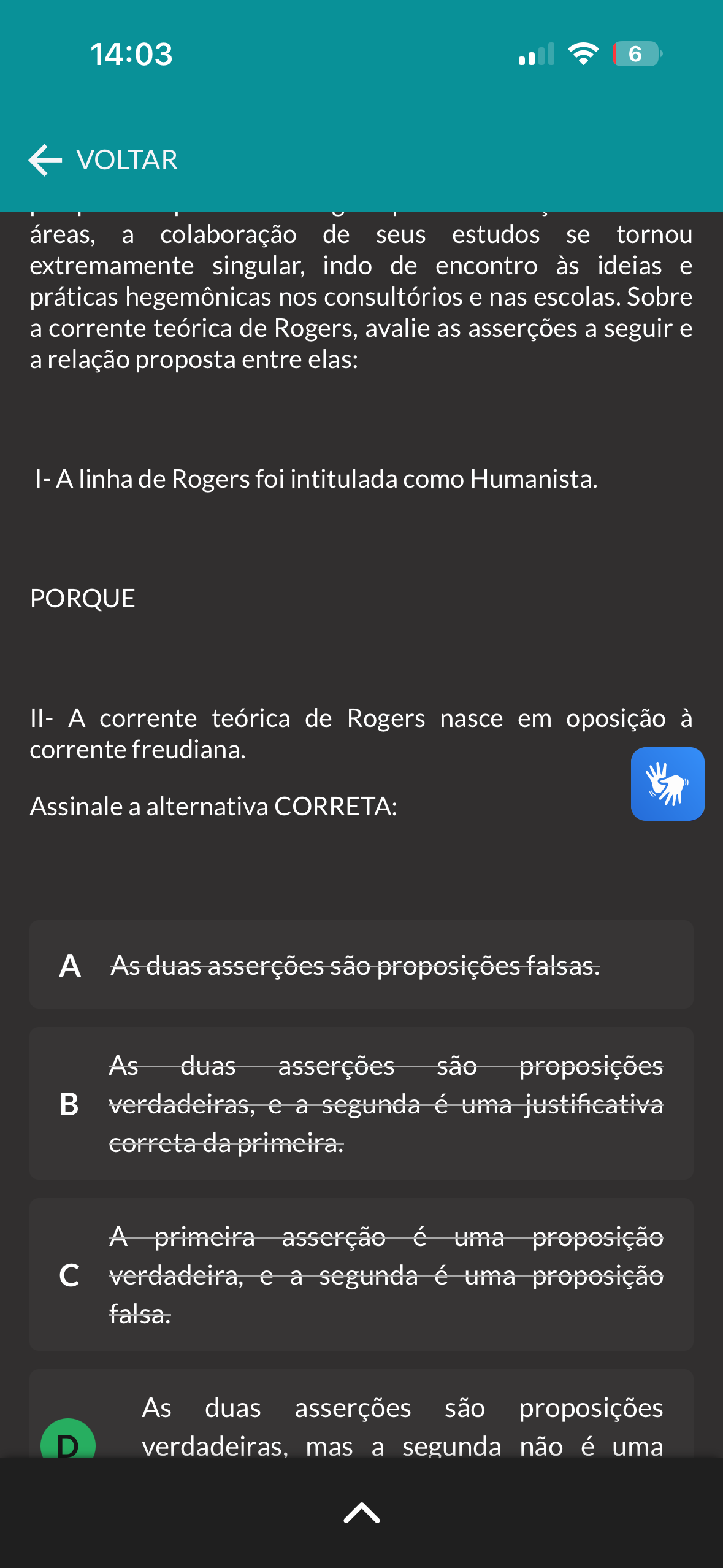Image resolution: width=723 pixels, height=1568 pixels.
Task: Select answer D, both true without justification
Action: [x=361, y=1414]
